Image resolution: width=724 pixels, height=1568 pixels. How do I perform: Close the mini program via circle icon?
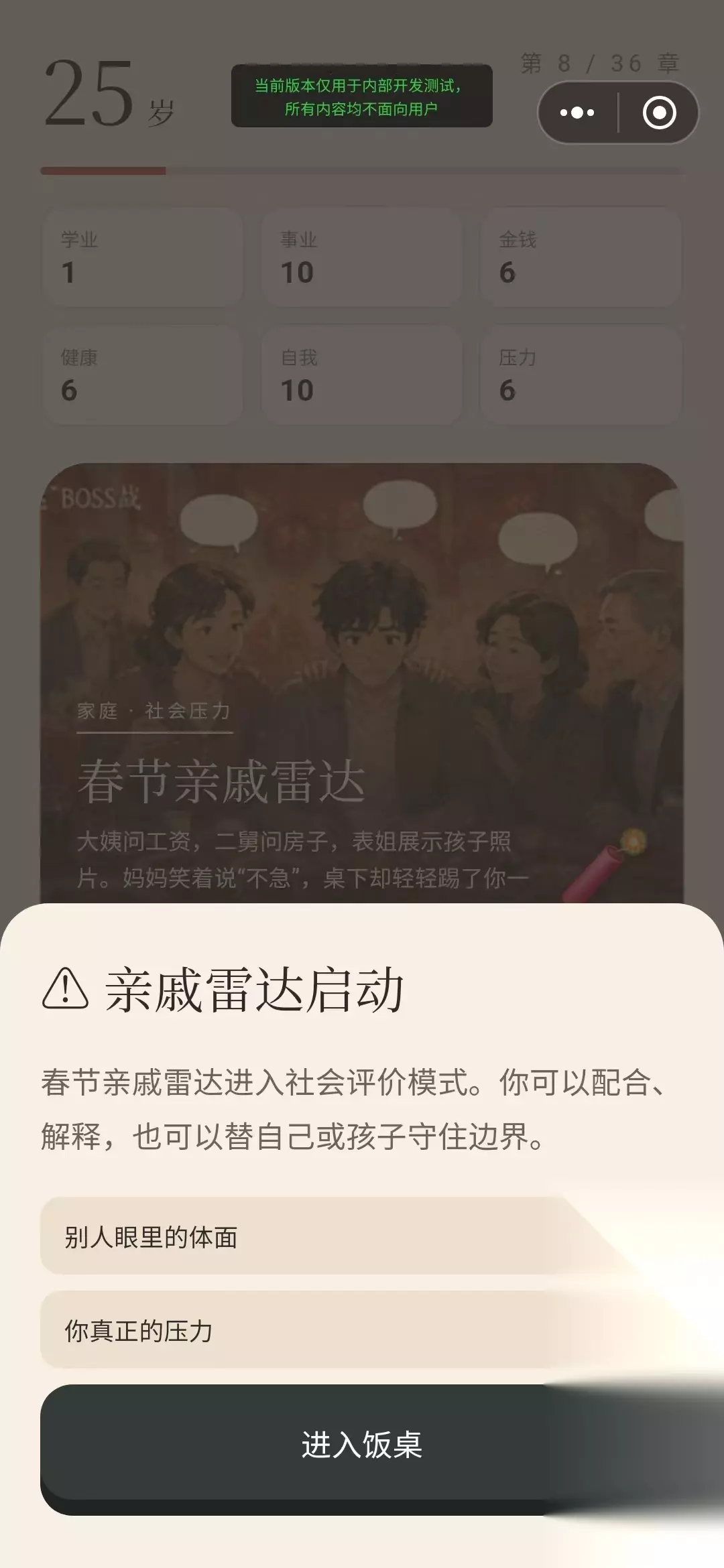659,113
